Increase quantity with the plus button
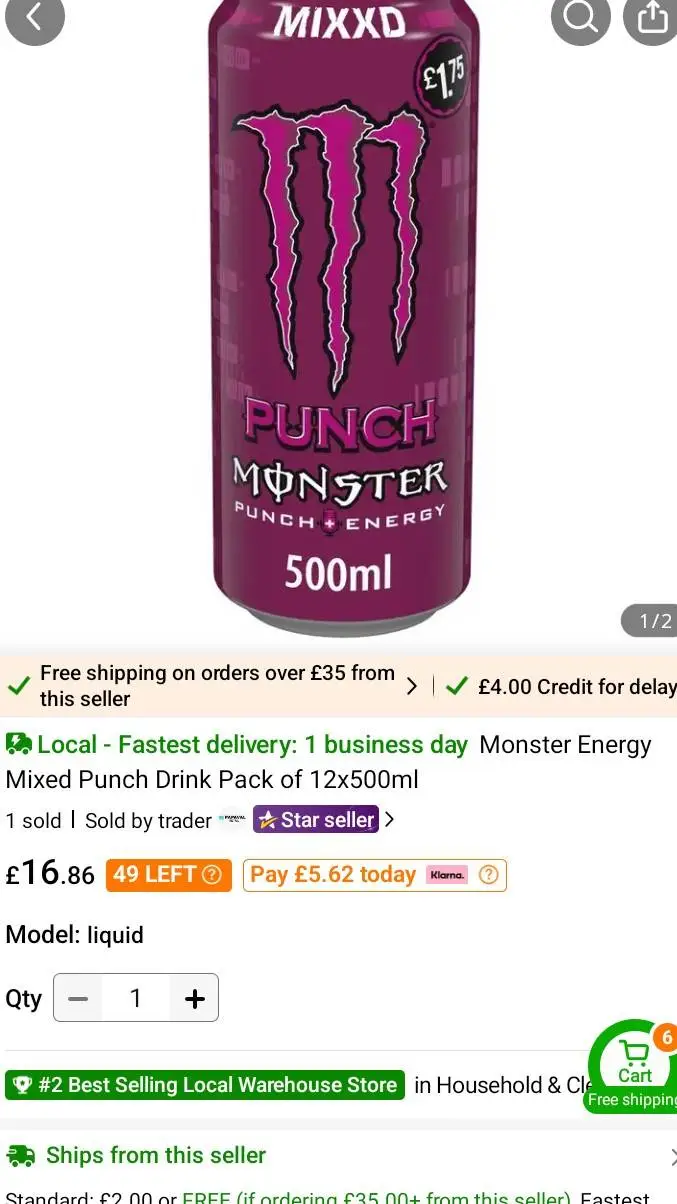The height and width of the screenshot is (1204, 677). [x=195, y=998]
